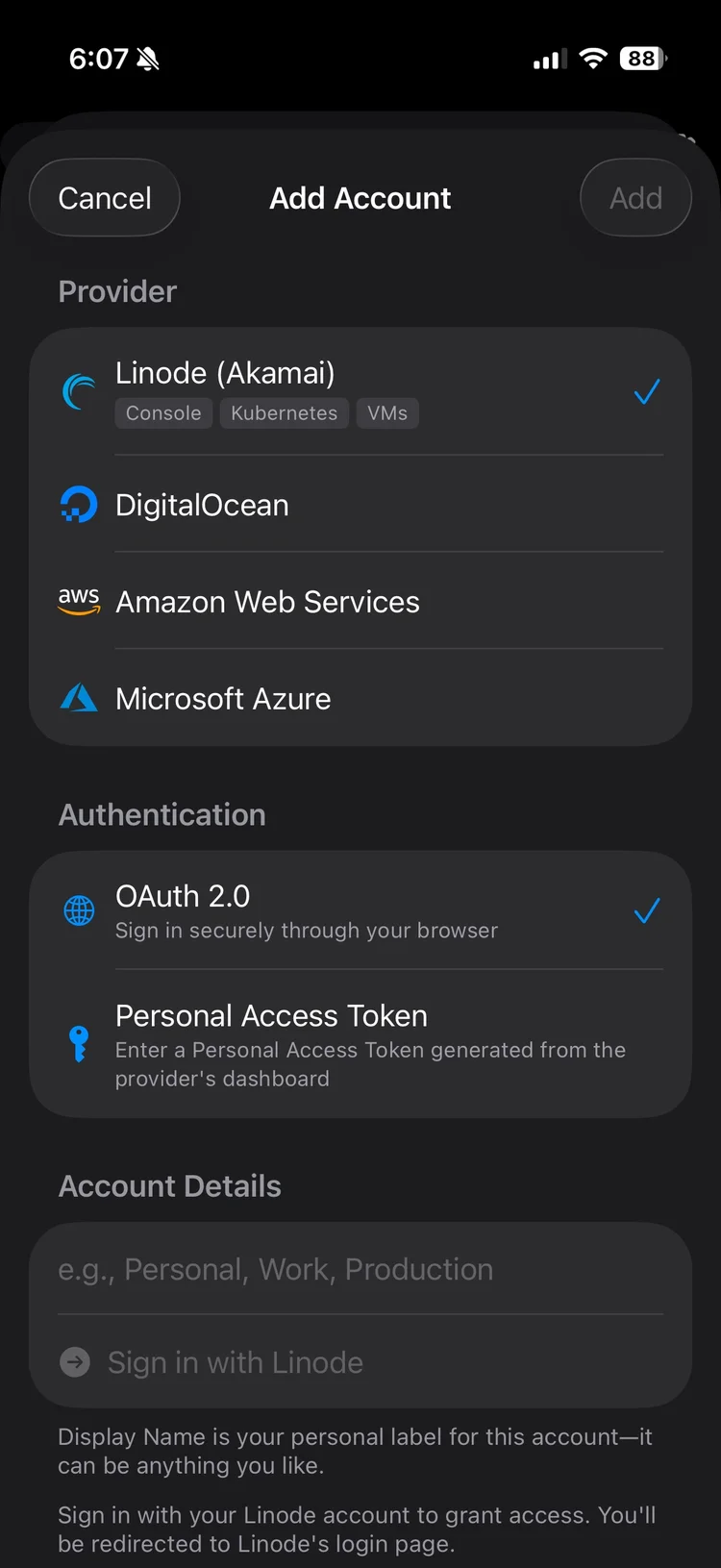This screenshot has width=721, height=1568.
Task: Tap the VMs chip under Linode
Action: click(x=387, y=412)
